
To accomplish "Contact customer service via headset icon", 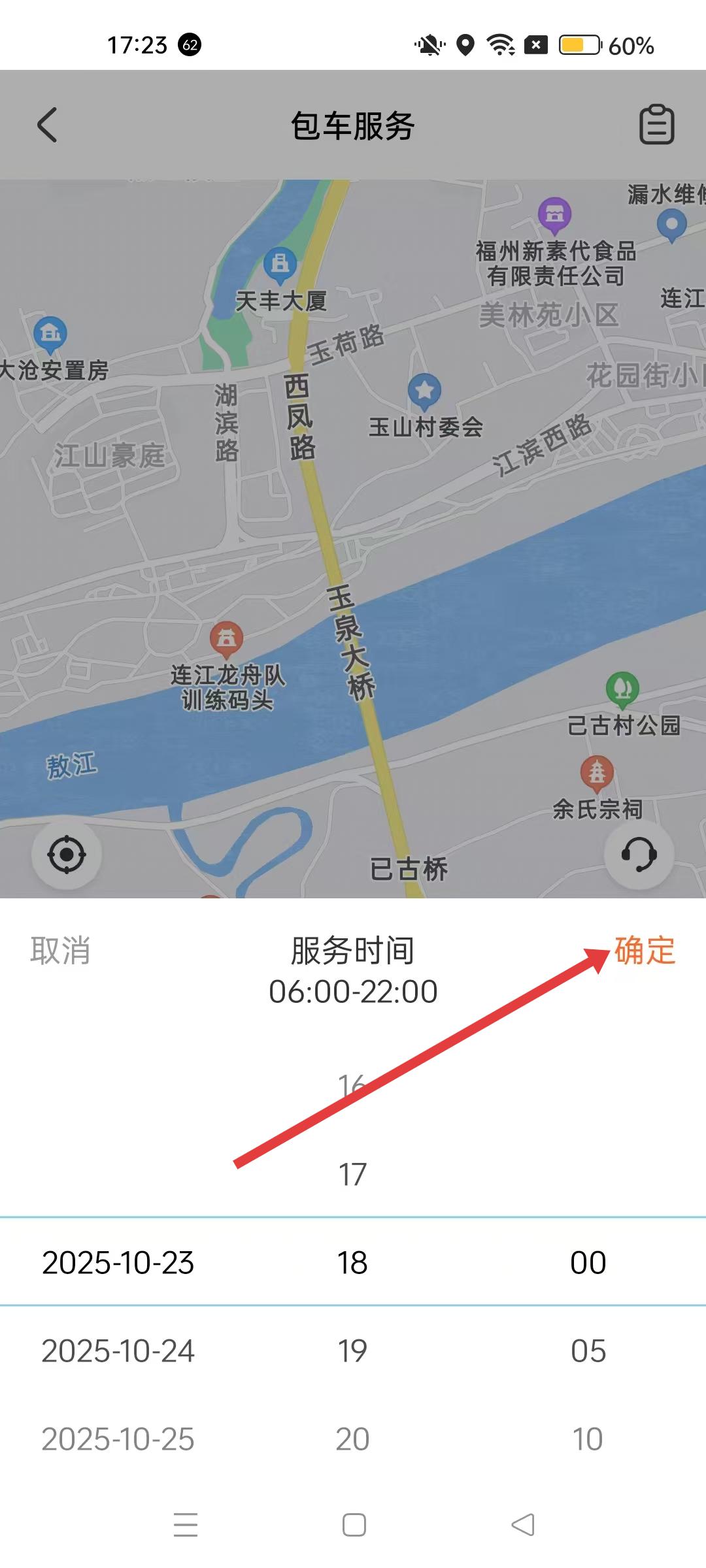I will coord(639,854).
